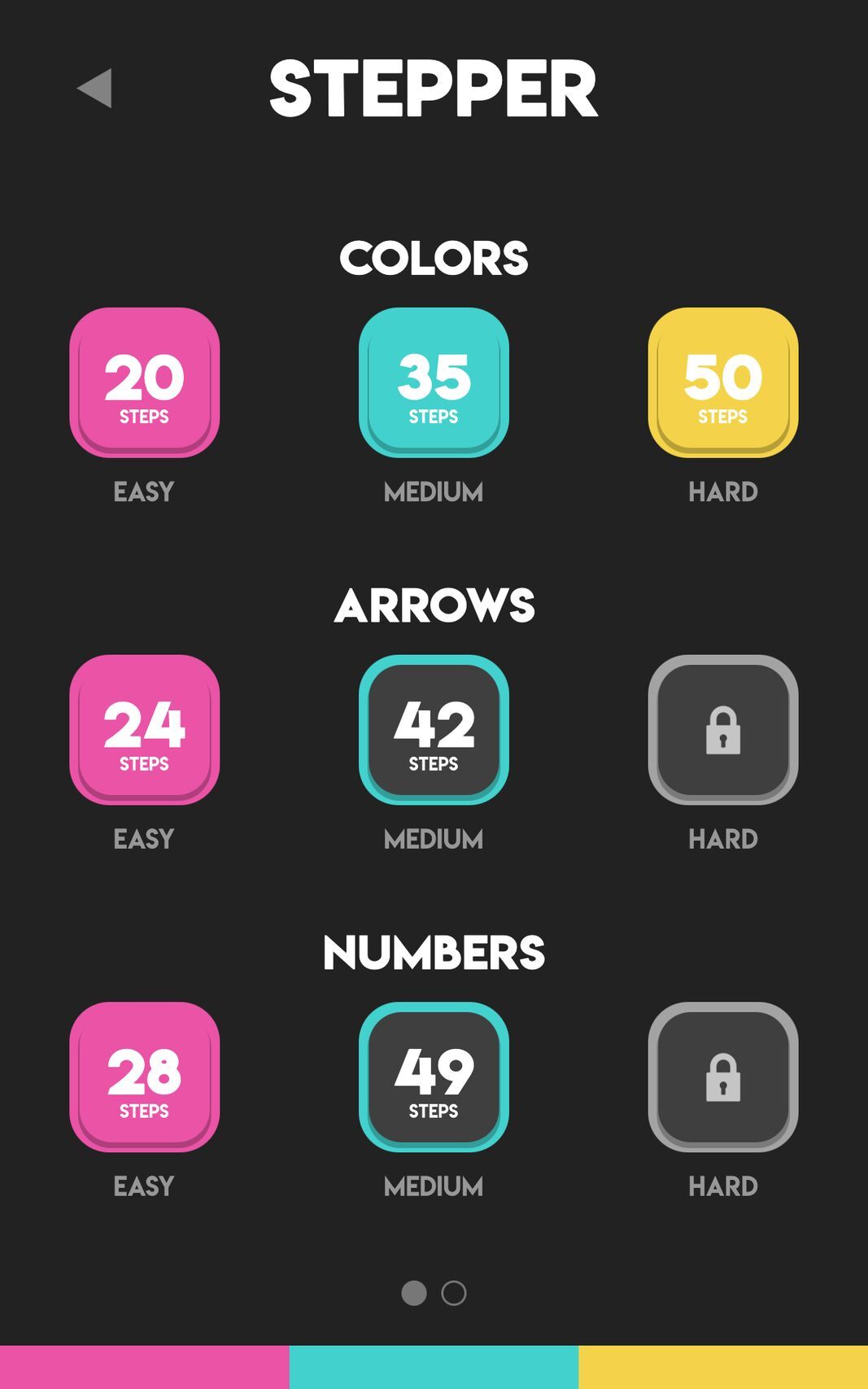Go back using the arrow icon
Image resolution: width=868 pixels, height=1389 pixels.
[x=95, y=88]
